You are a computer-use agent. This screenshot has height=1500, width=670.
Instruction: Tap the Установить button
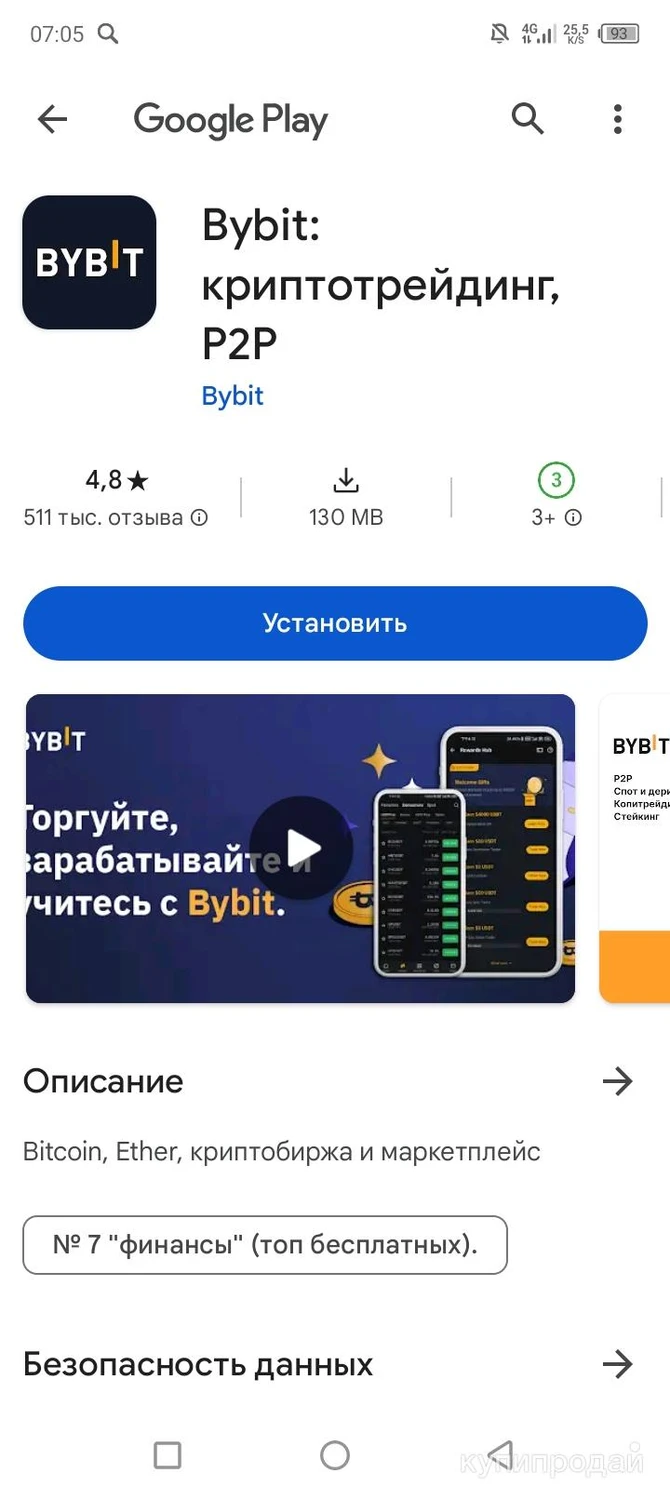(335, 623)
